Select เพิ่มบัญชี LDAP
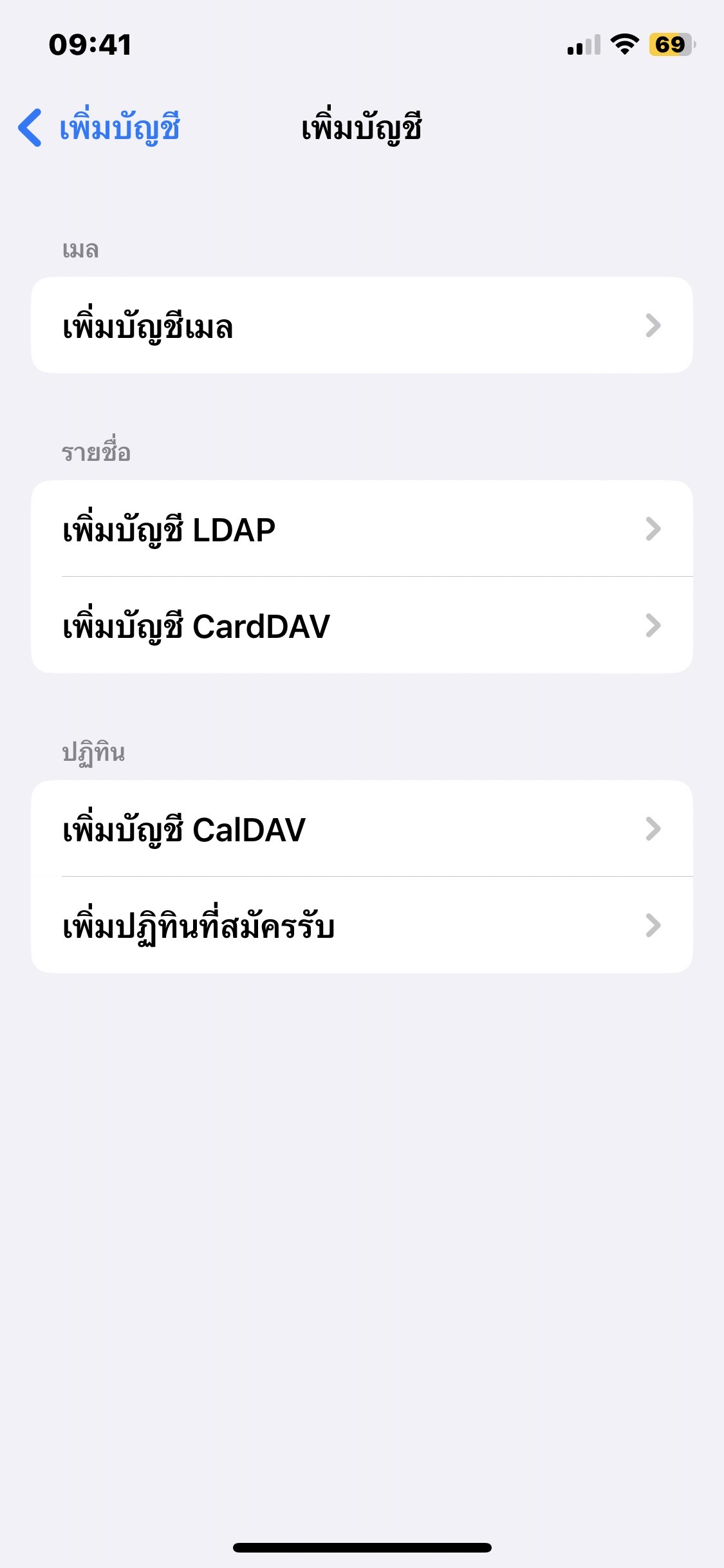 (362, 528)
